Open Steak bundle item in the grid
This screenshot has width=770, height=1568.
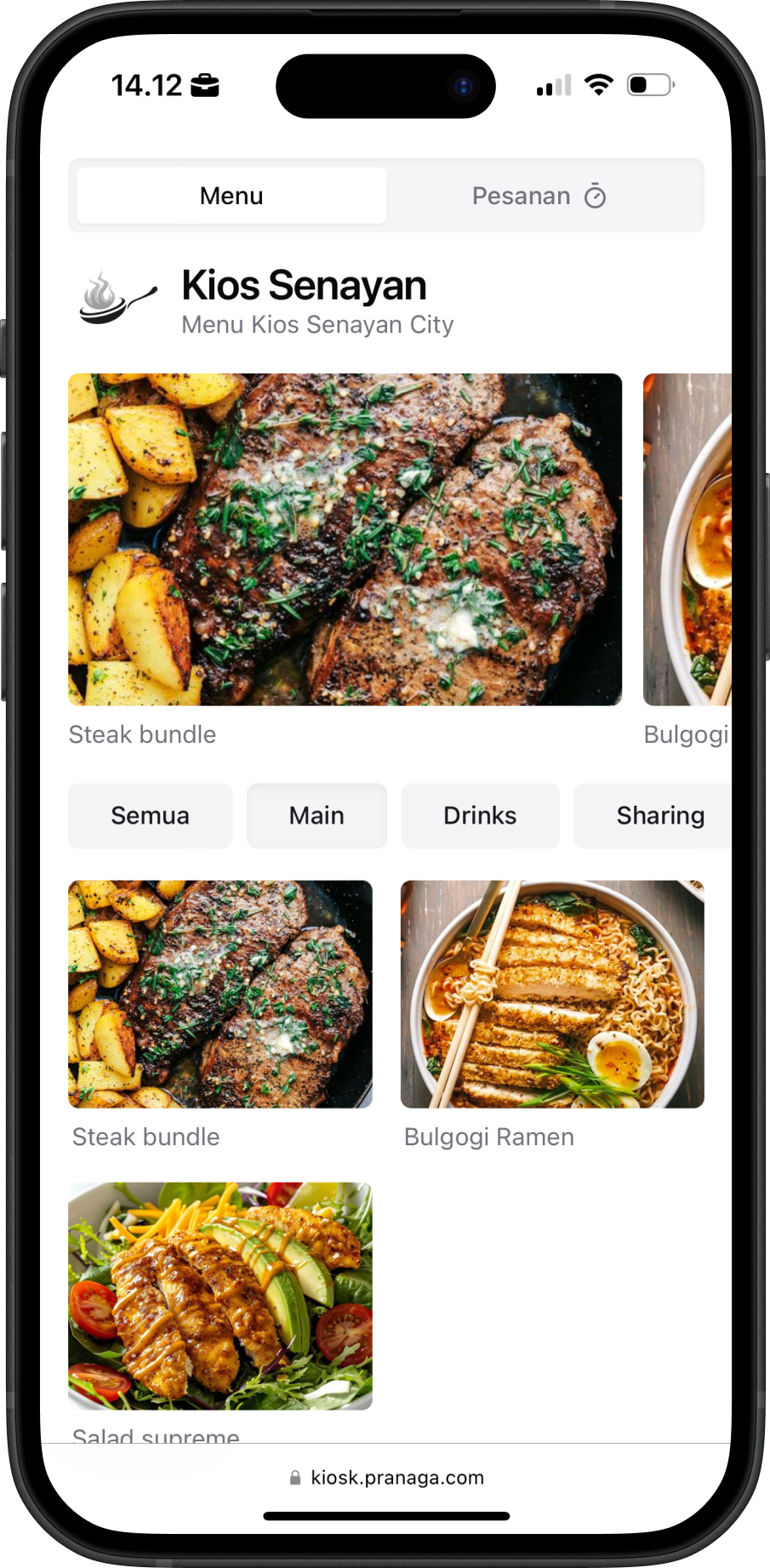pos(220,994)
